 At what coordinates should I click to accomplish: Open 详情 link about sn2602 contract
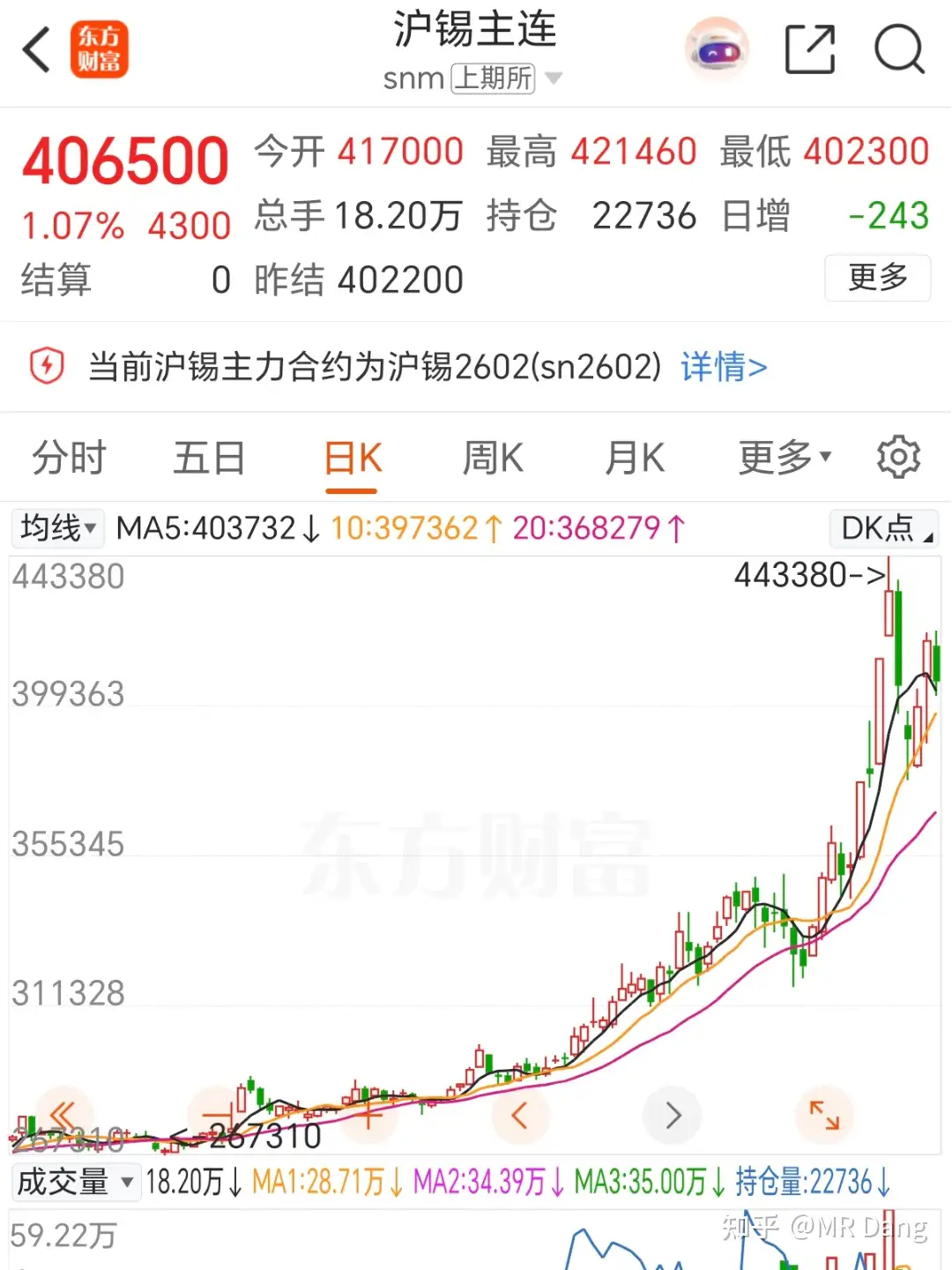(x=723, y=365)
